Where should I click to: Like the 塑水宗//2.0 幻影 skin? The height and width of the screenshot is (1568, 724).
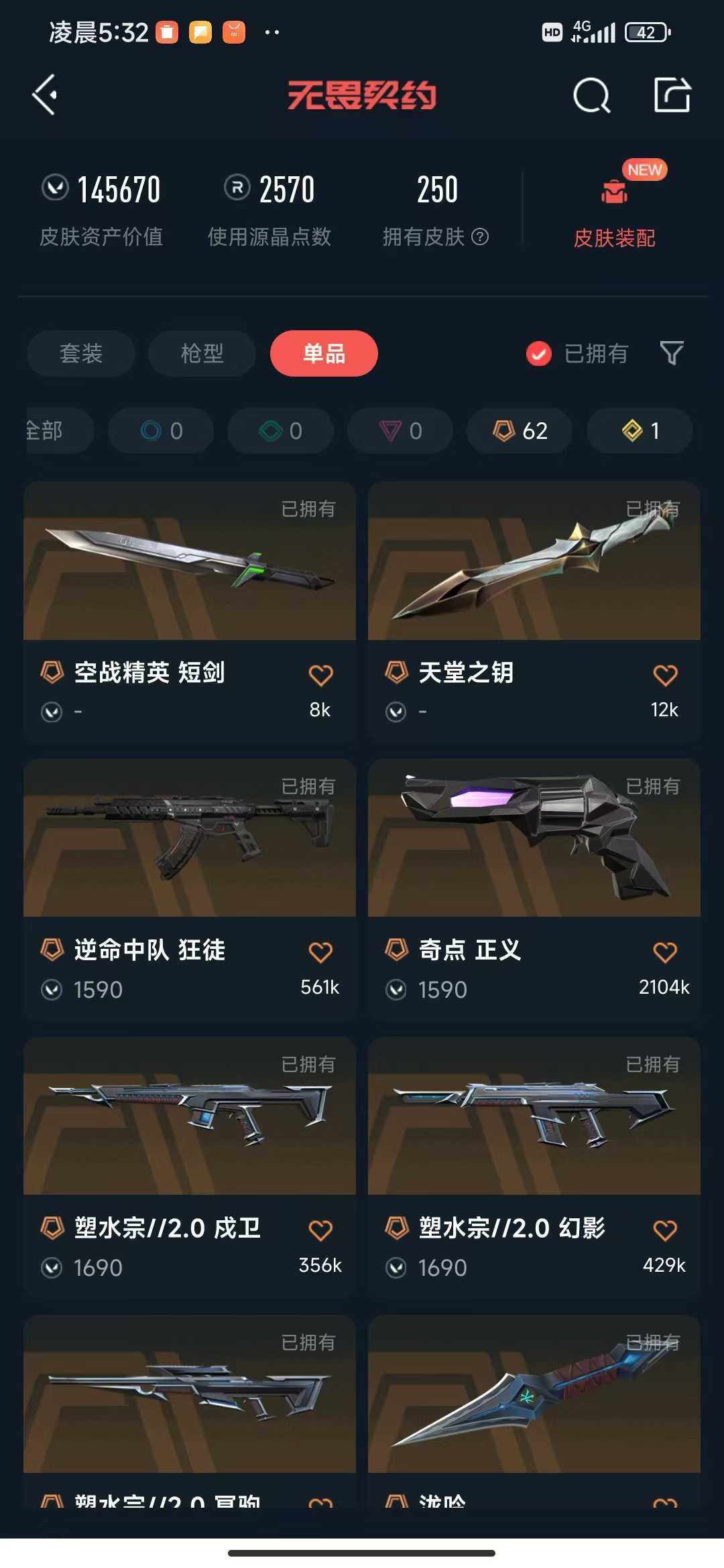[665, 1230]
